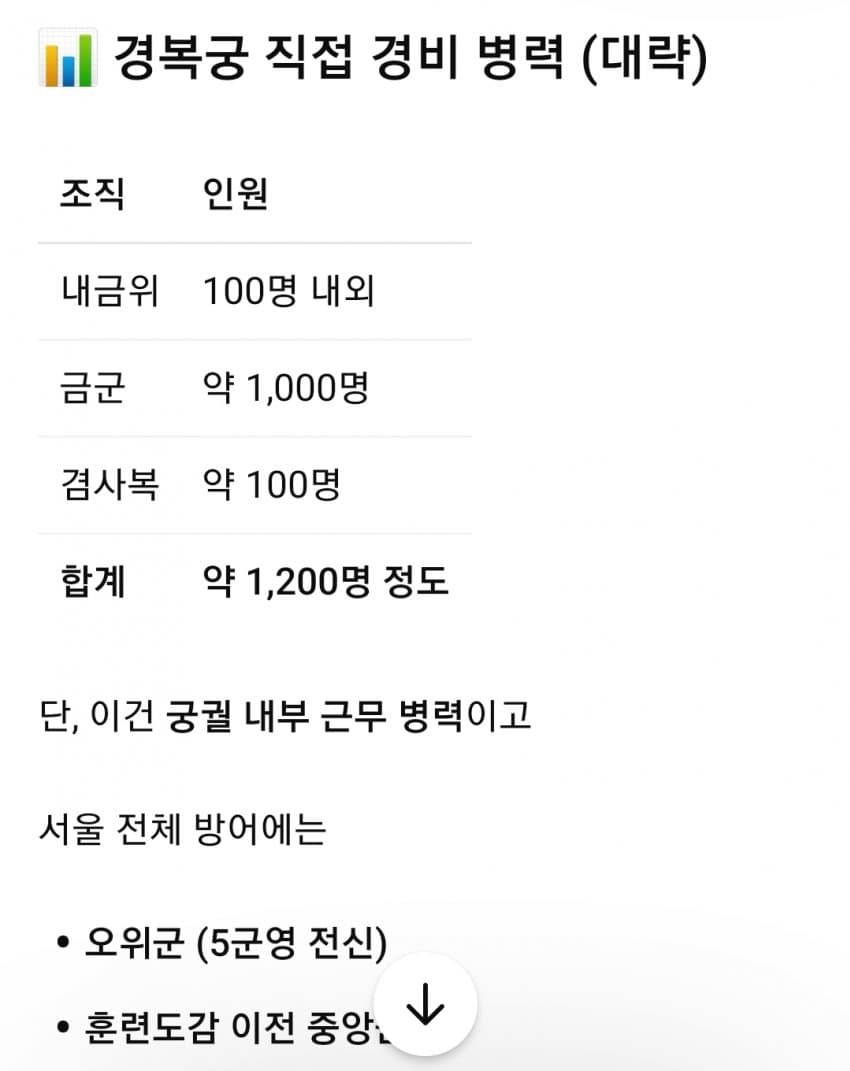Tap the scroll-to-bottom arrow button
This screenshot has width=850, height=1071.
[x=425, y=1004]
